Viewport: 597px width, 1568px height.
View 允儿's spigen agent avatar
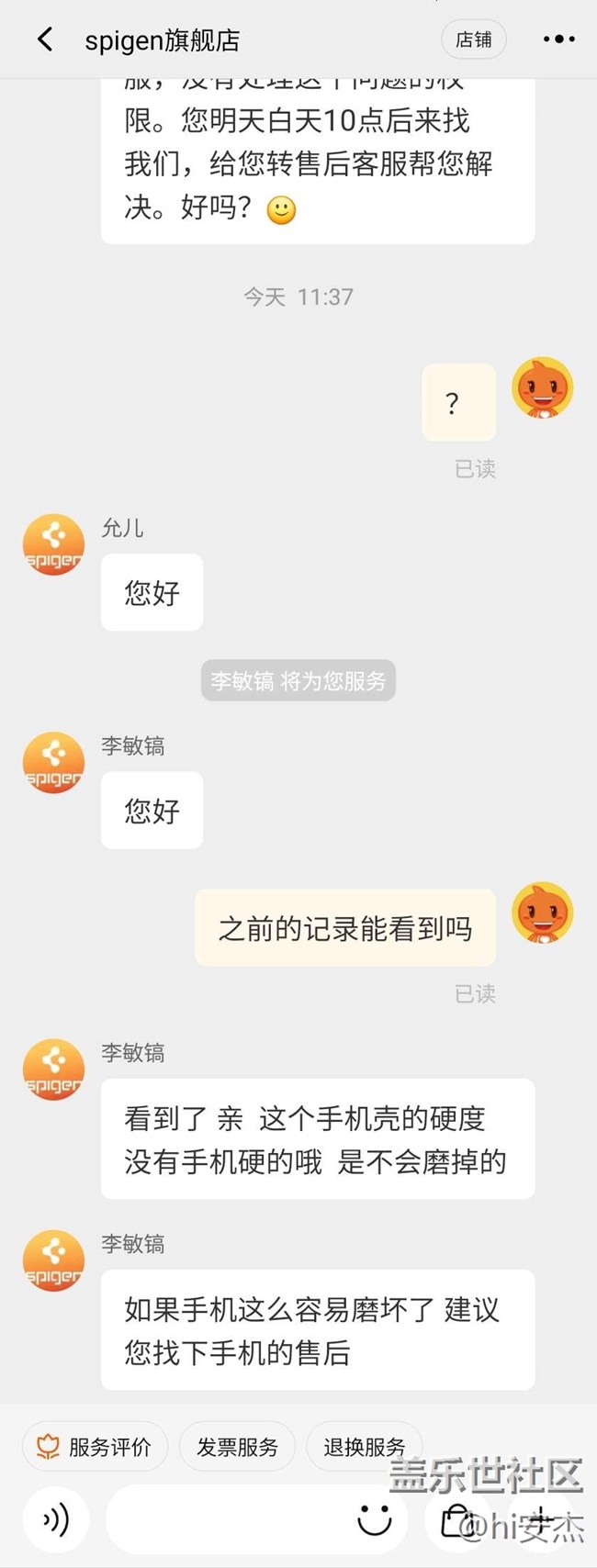53,544
